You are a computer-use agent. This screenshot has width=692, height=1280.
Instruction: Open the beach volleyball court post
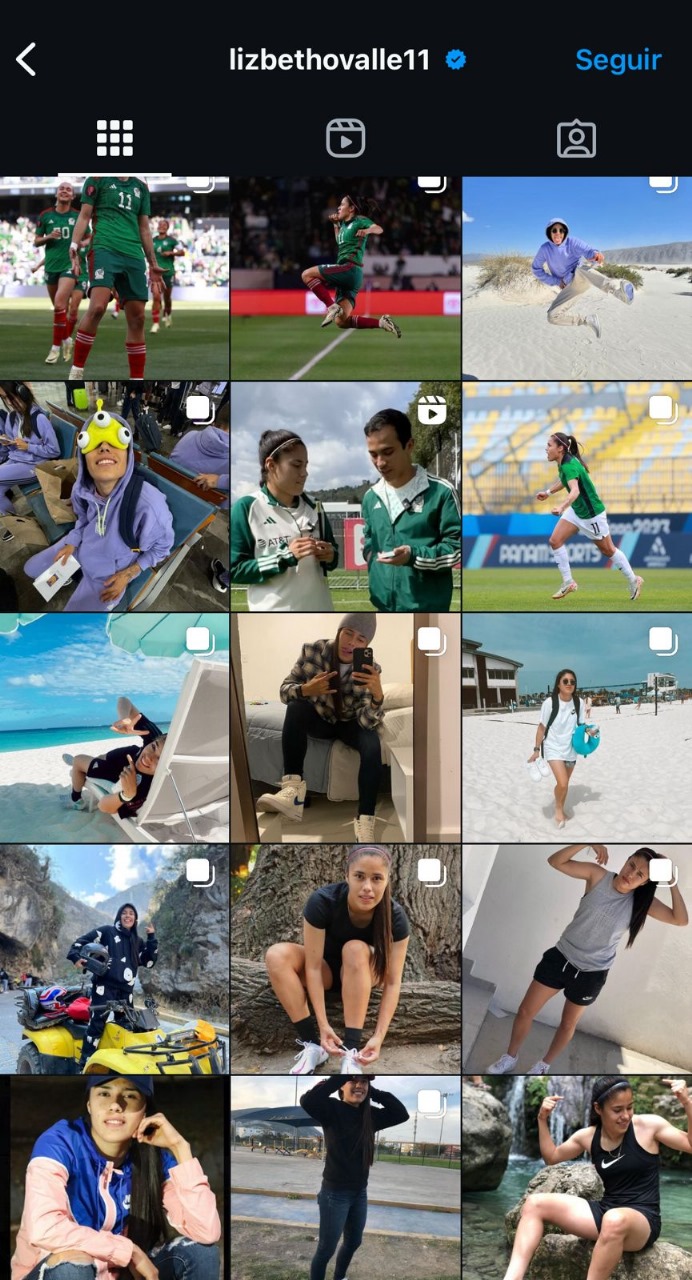(577, 728)
